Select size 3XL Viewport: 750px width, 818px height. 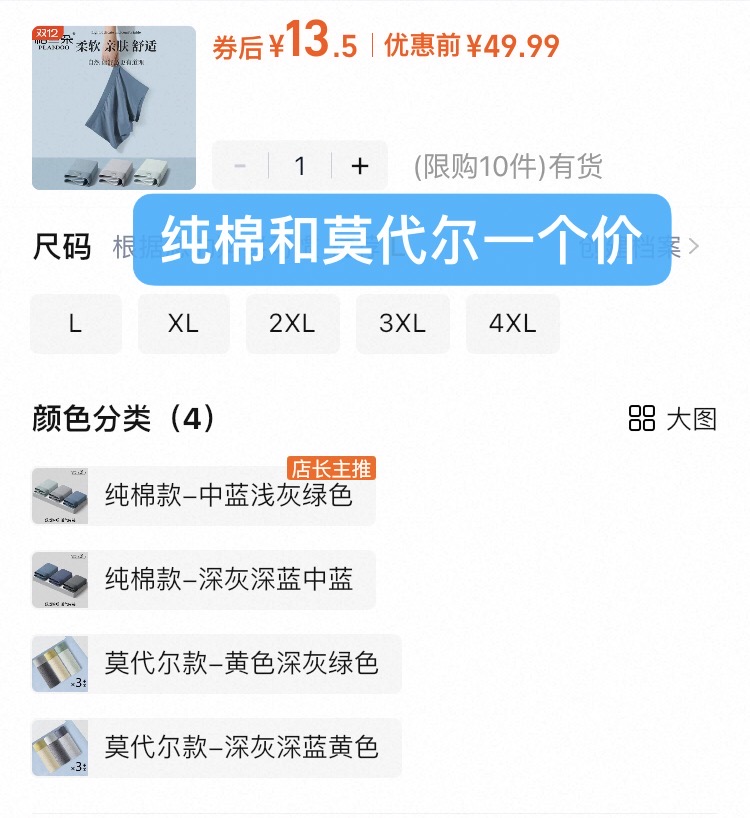(402, 324)
